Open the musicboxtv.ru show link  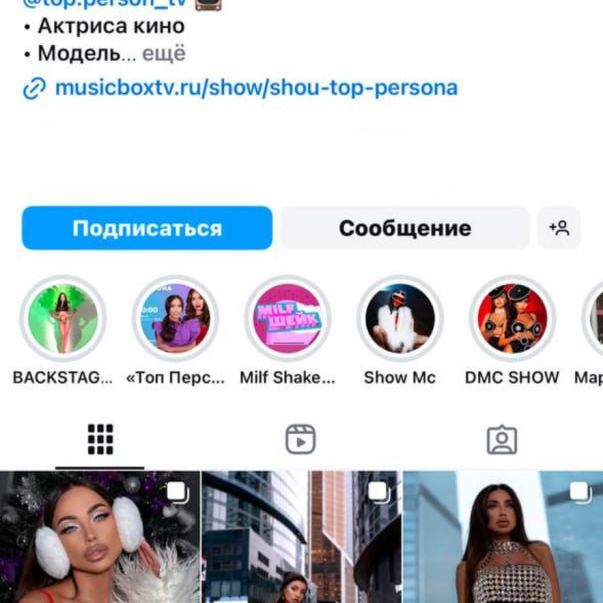point(255,88)
